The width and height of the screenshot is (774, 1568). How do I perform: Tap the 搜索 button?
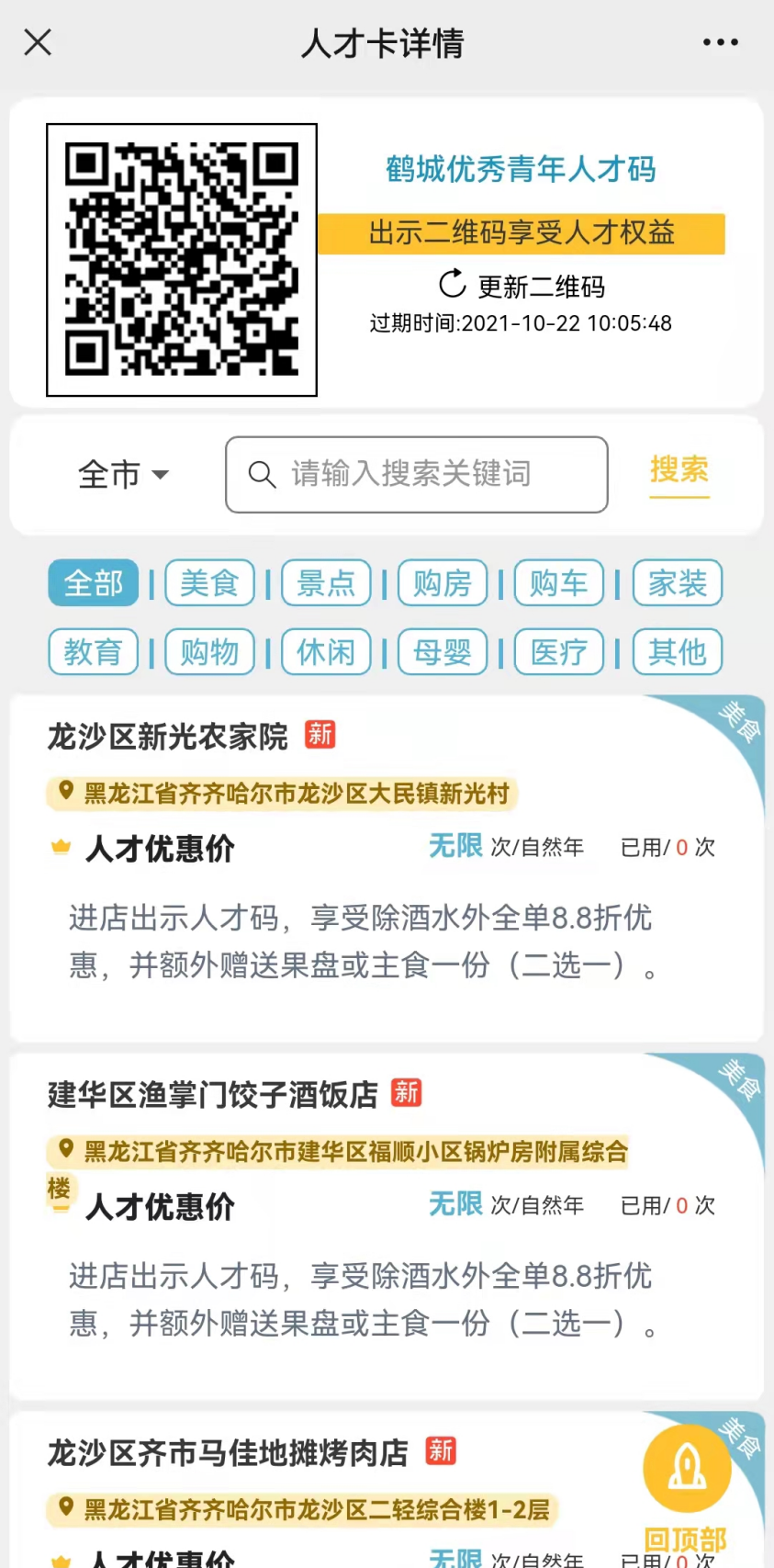pyautogui.click(x=679, y=471)
